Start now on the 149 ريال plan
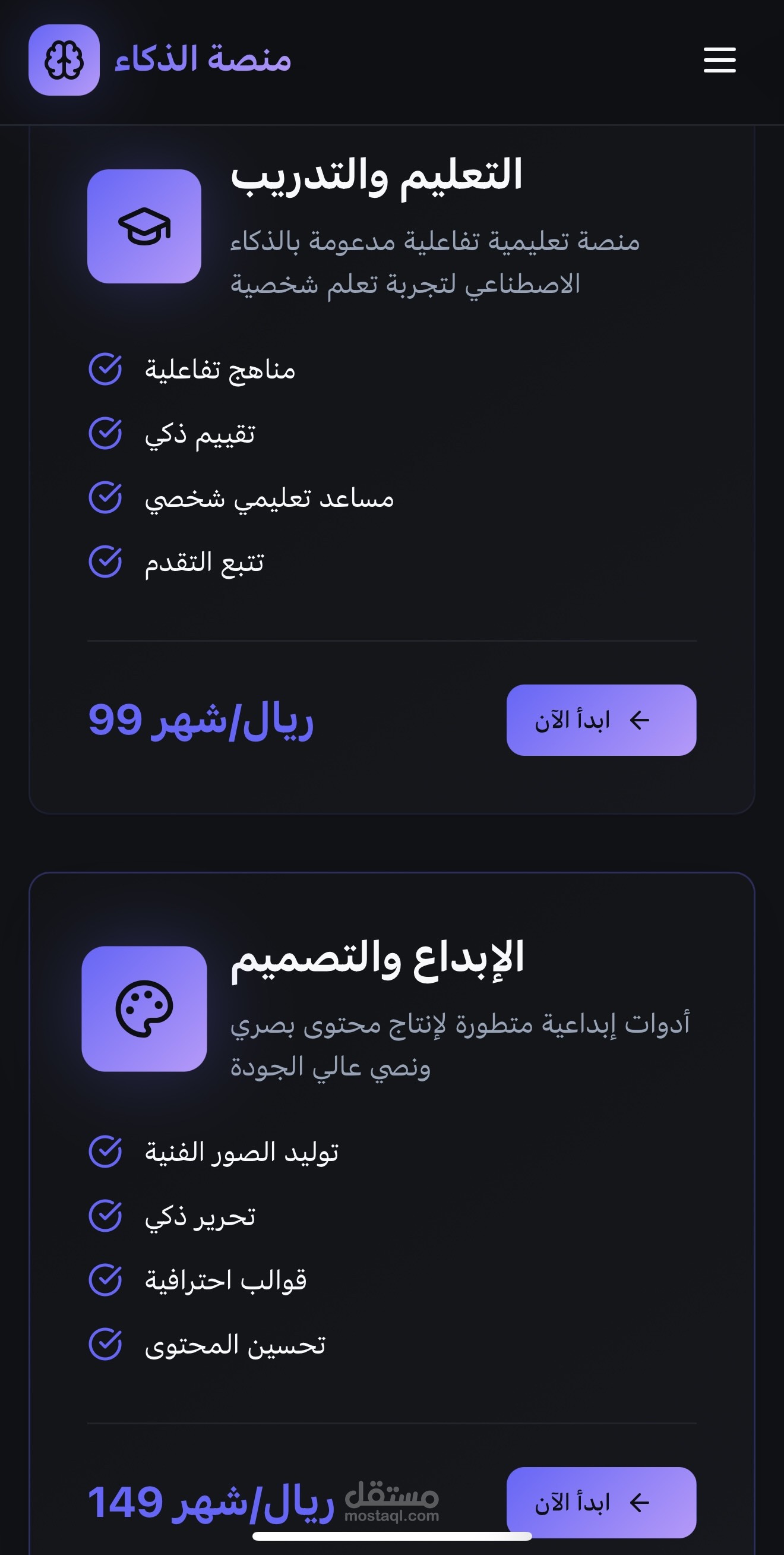Screen dimensions: 784x1555 (601, 1502)
